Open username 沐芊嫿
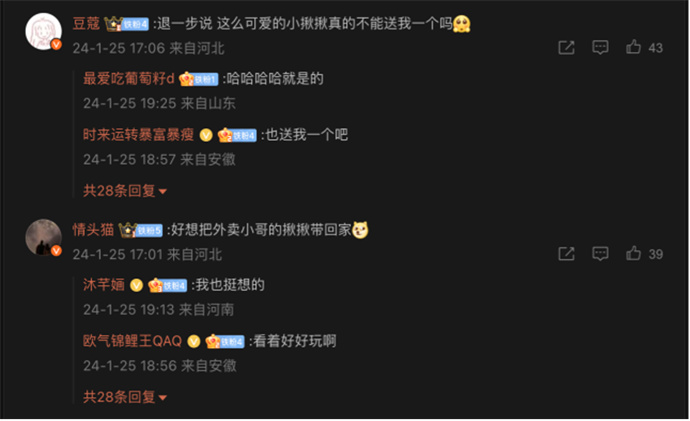This screenshot has height=421, width=690. point(106,285)
